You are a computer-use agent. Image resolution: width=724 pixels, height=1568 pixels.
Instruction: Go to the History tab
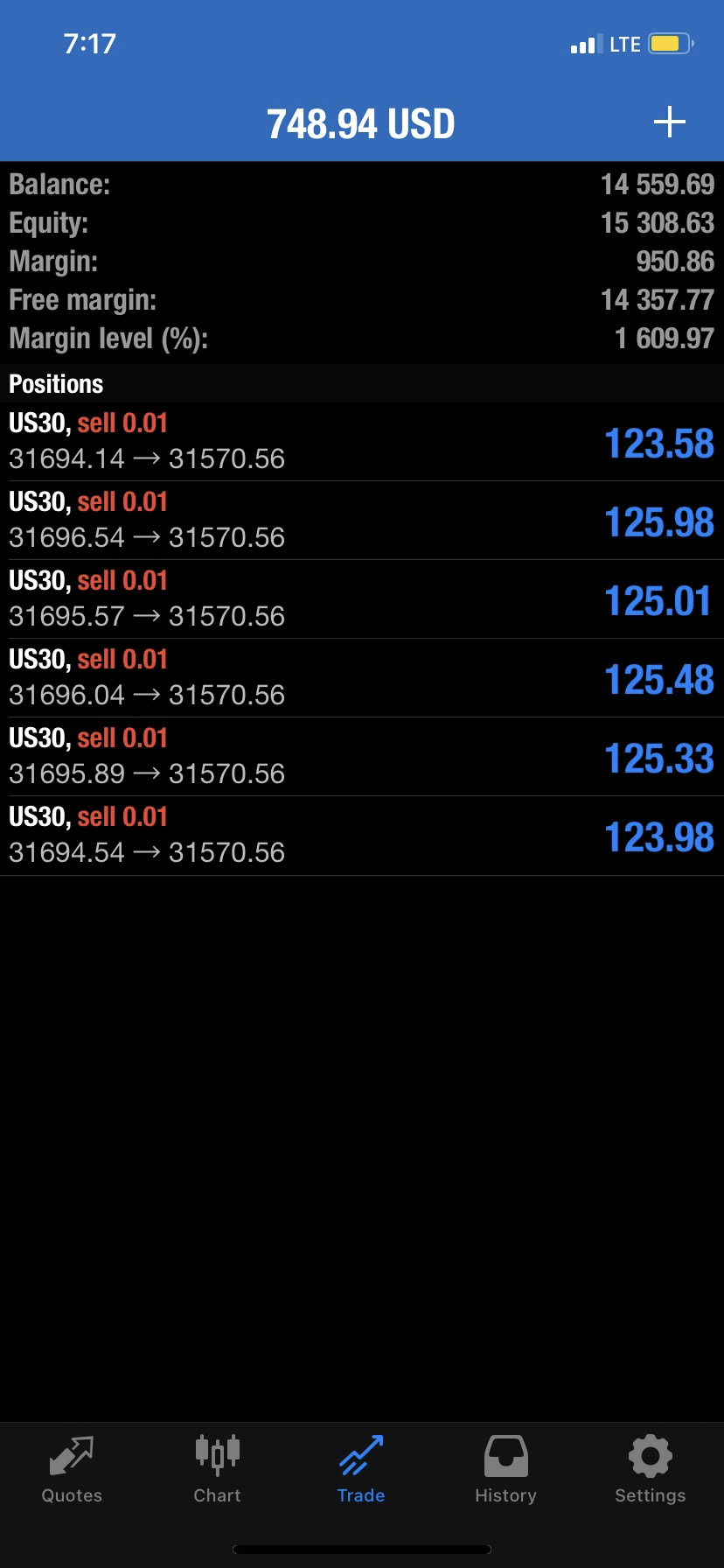click(x=505, y=1470)
